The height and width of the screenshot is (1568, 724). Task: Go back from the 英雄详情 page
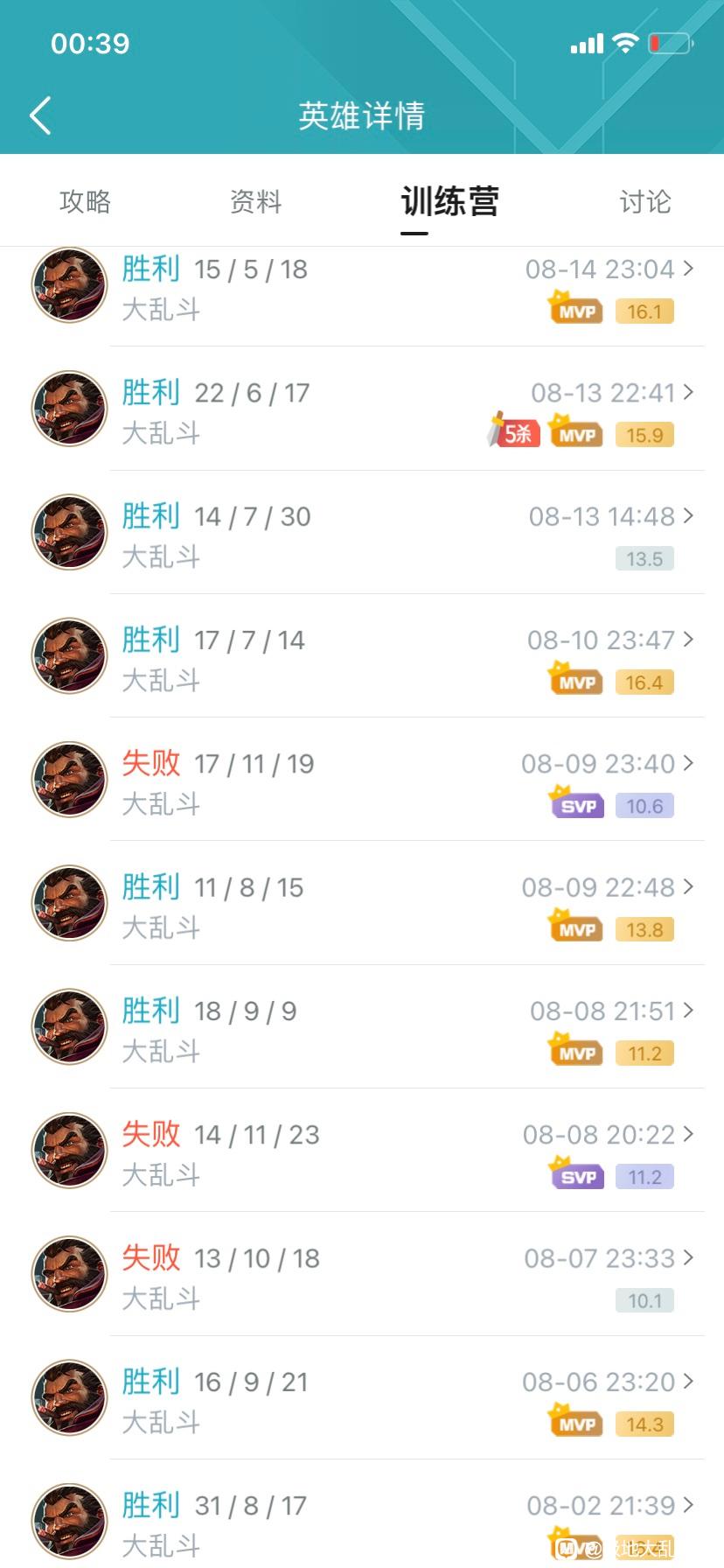pyautogui.click(x=40, y=115)
